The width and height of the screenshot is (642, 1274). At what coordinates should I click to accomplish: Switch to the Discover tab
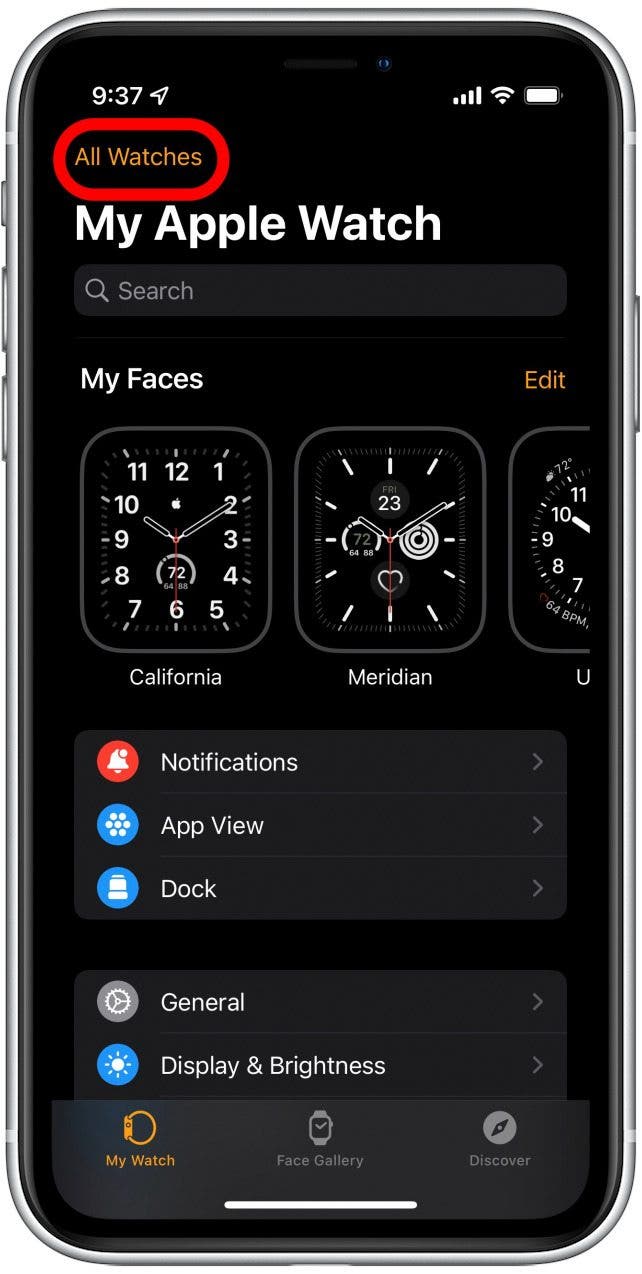[499, 1139]
